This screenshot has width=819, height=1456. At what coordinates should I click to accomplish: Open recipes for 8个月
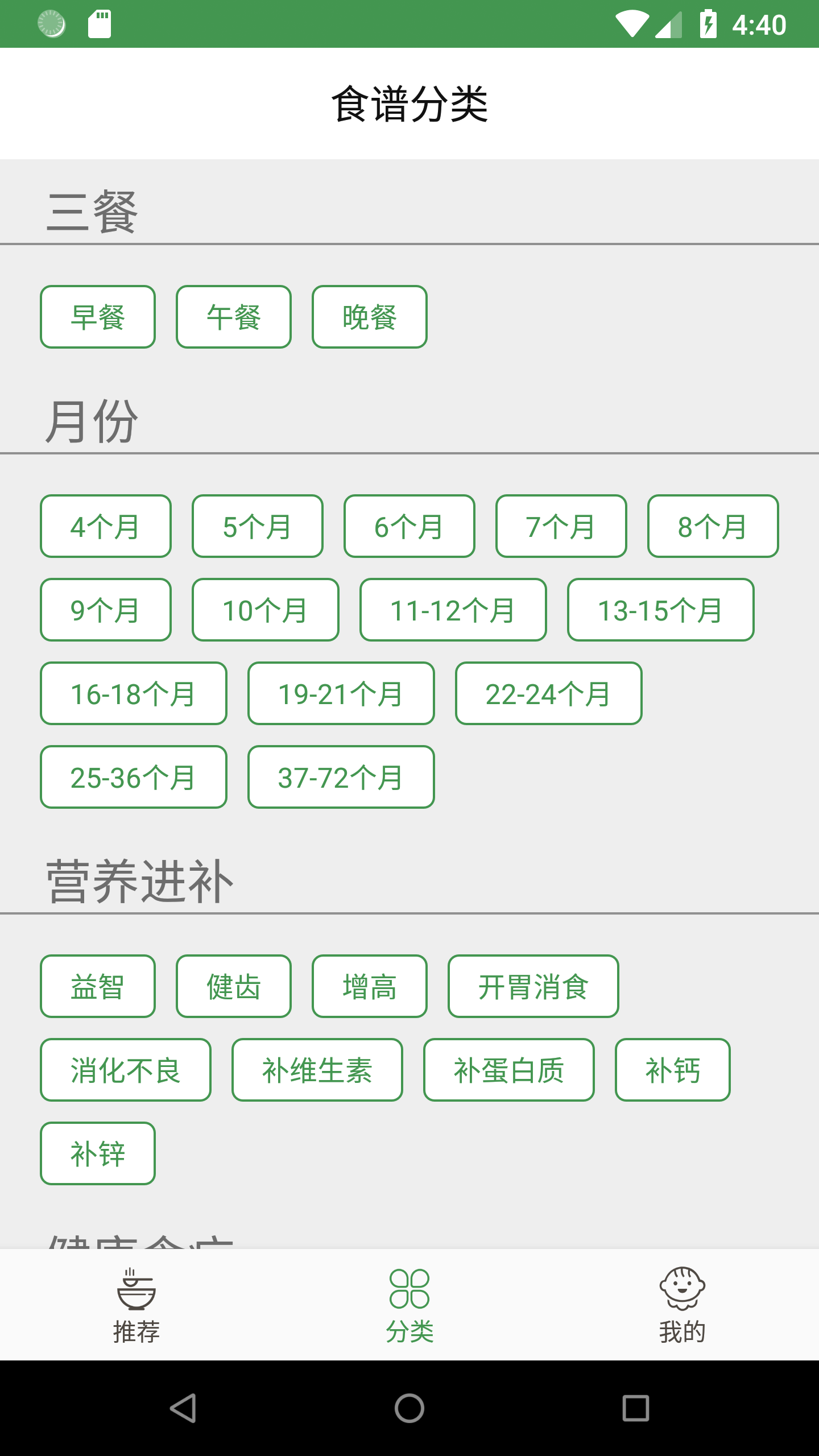[713, 526]
